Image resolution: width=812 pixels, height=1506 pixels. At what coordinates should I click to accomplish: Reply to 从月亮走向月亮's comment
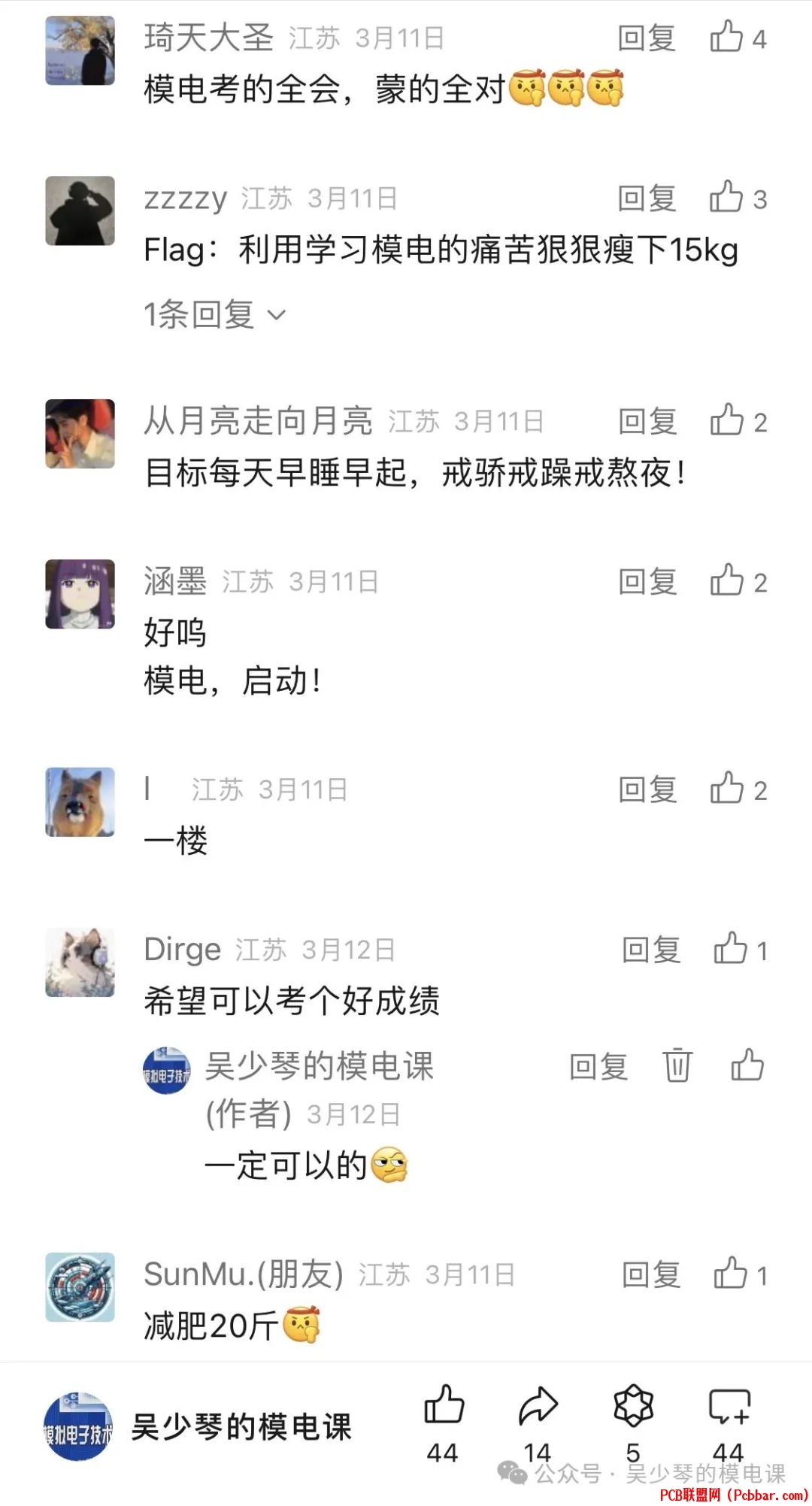[x=647, y=422]
